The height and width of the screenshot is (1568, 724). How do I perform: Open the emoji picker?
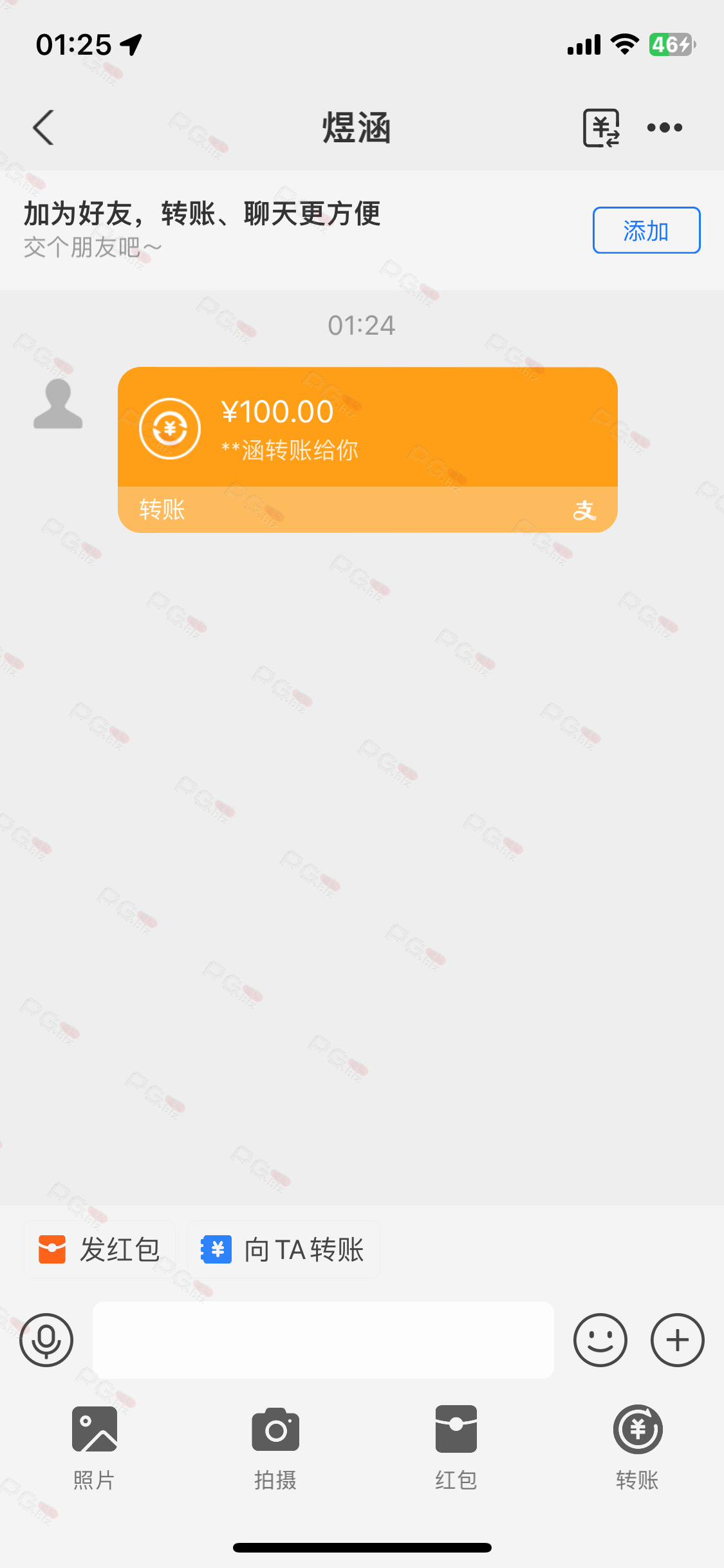point(600,1340)
